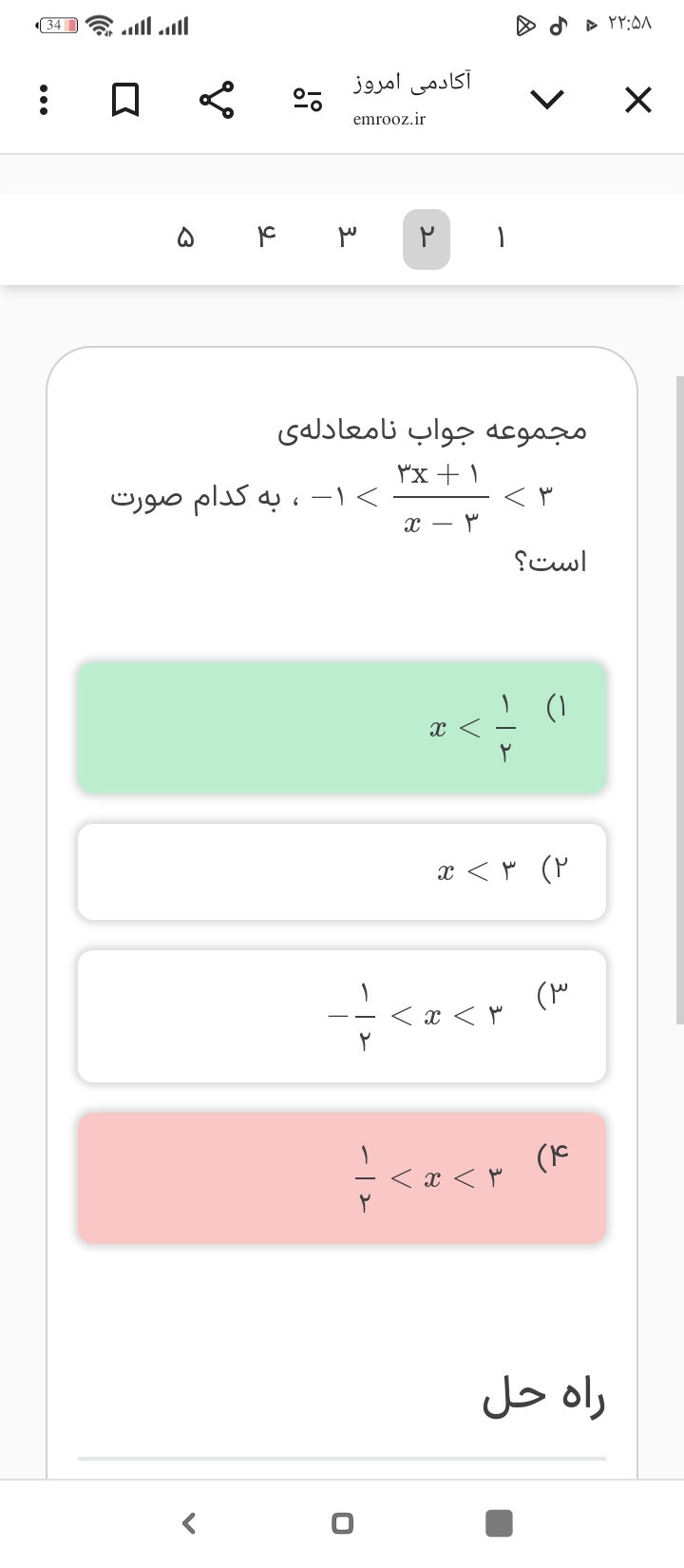
Task: Go to question ۱
Action: pos(501,237)
